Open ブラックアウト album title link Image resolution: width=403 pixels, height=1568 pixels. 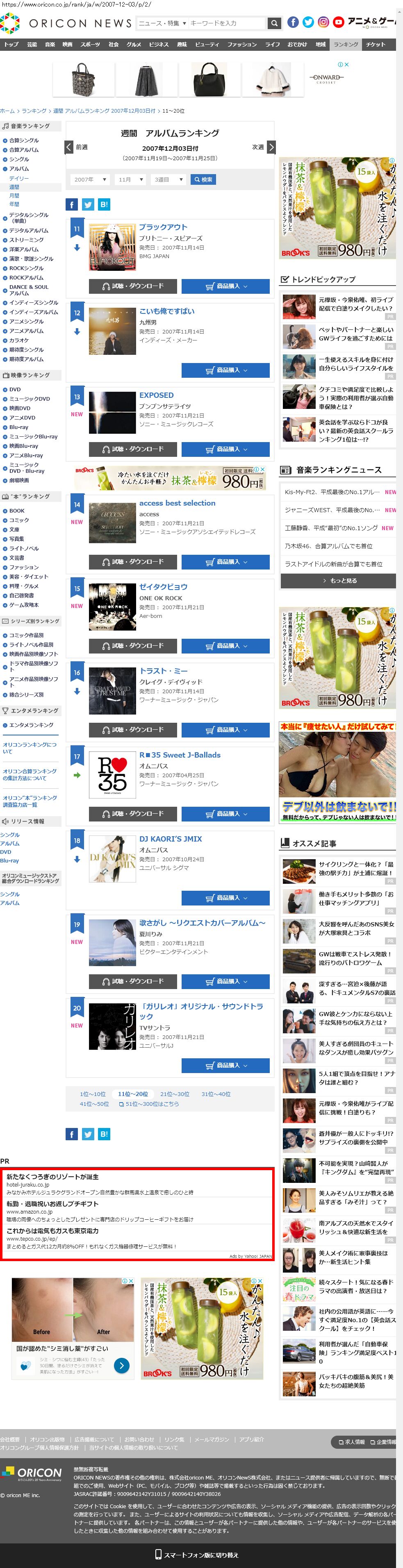coord(163,227)
